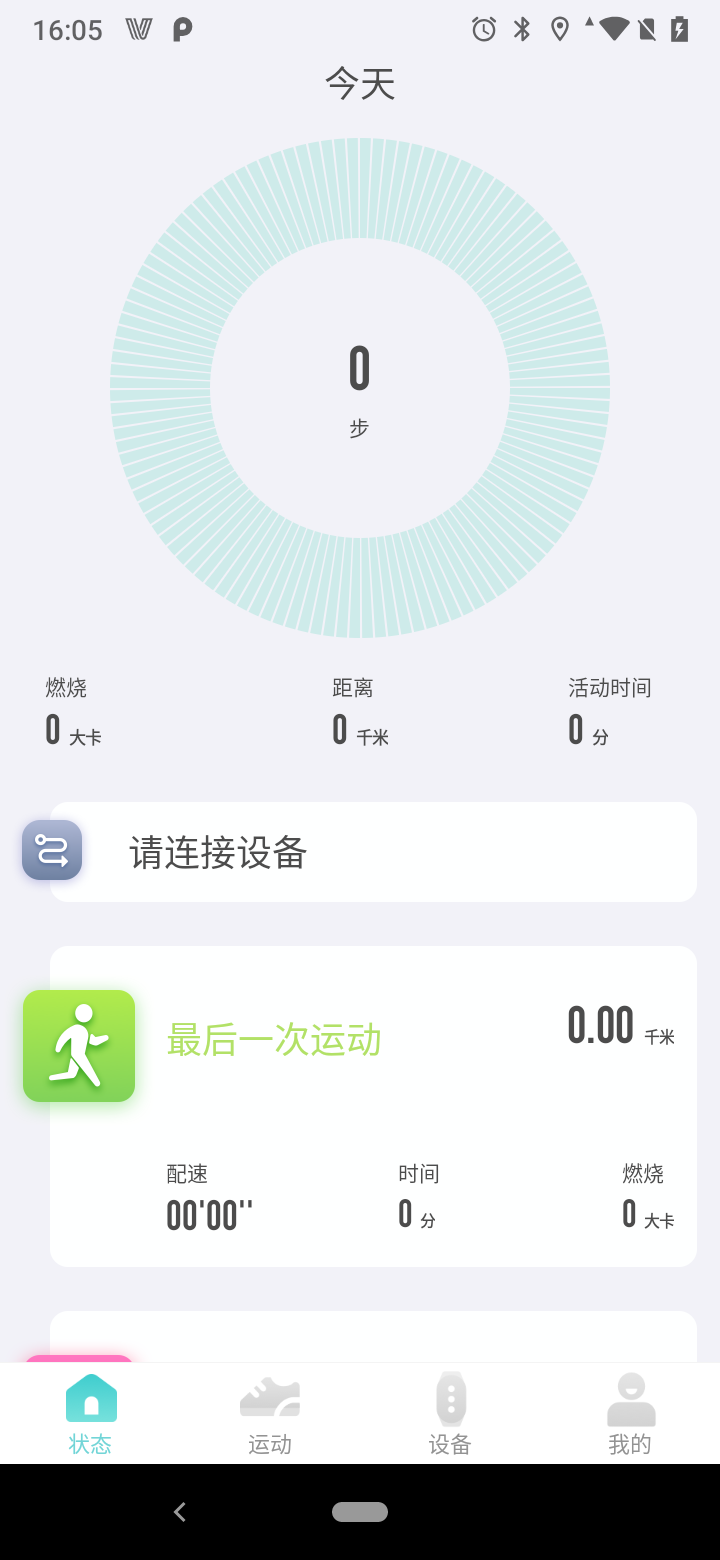Screen dimensions: 720x1560
Task: Tap the pink icon at the card bottom
Action: click(79, 1360)
